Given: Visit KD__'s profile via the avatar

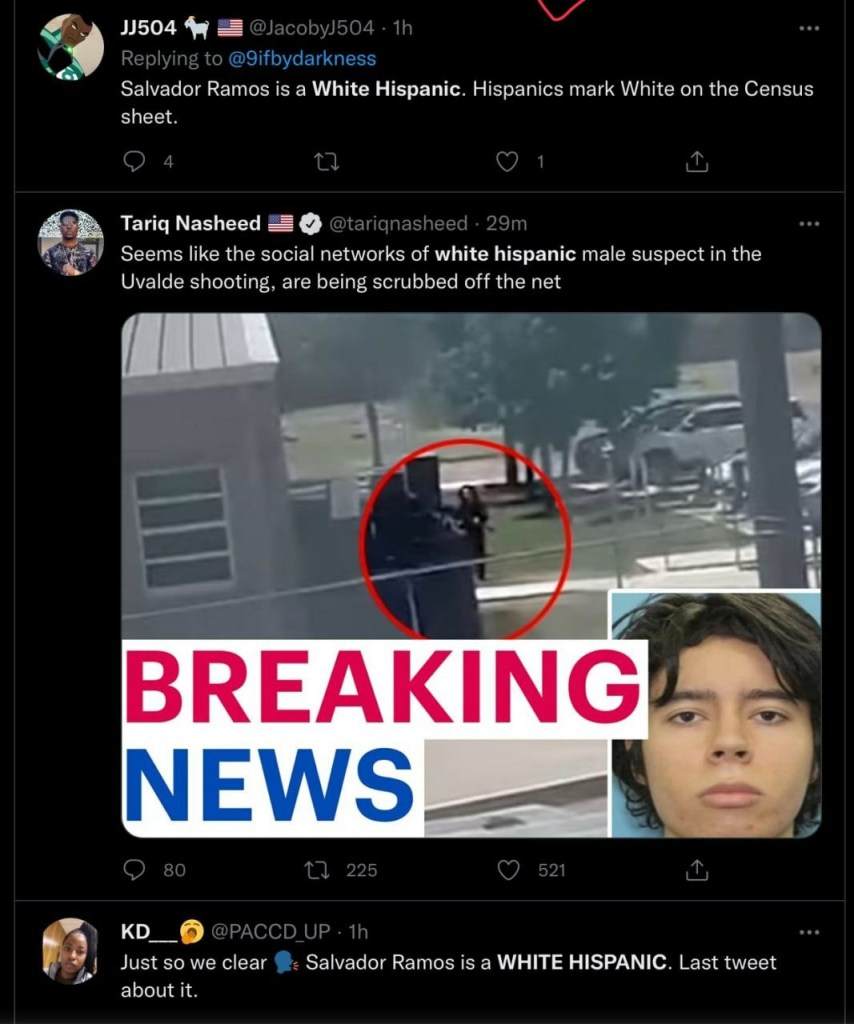Looking at the screenshot, I should pos(70,950).
